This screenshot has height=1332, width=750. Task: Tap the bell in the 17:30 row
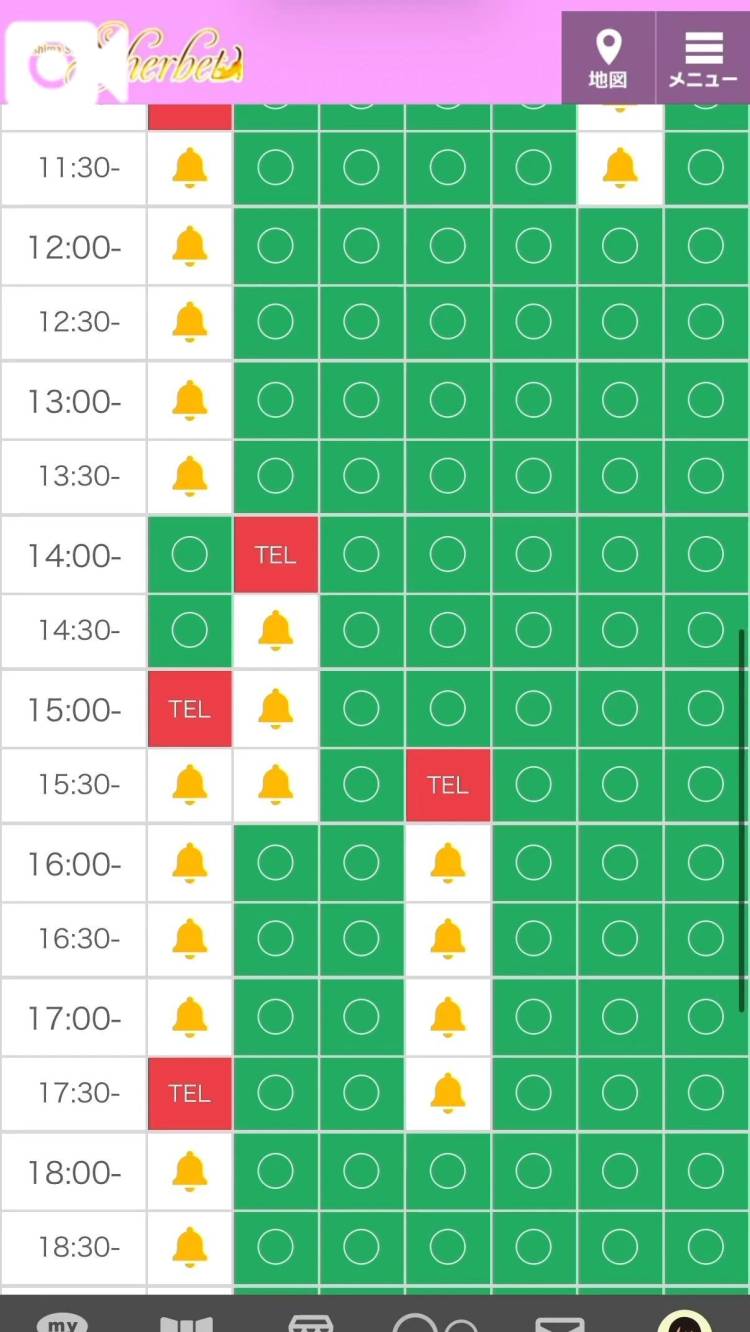tap(448, 1094)
